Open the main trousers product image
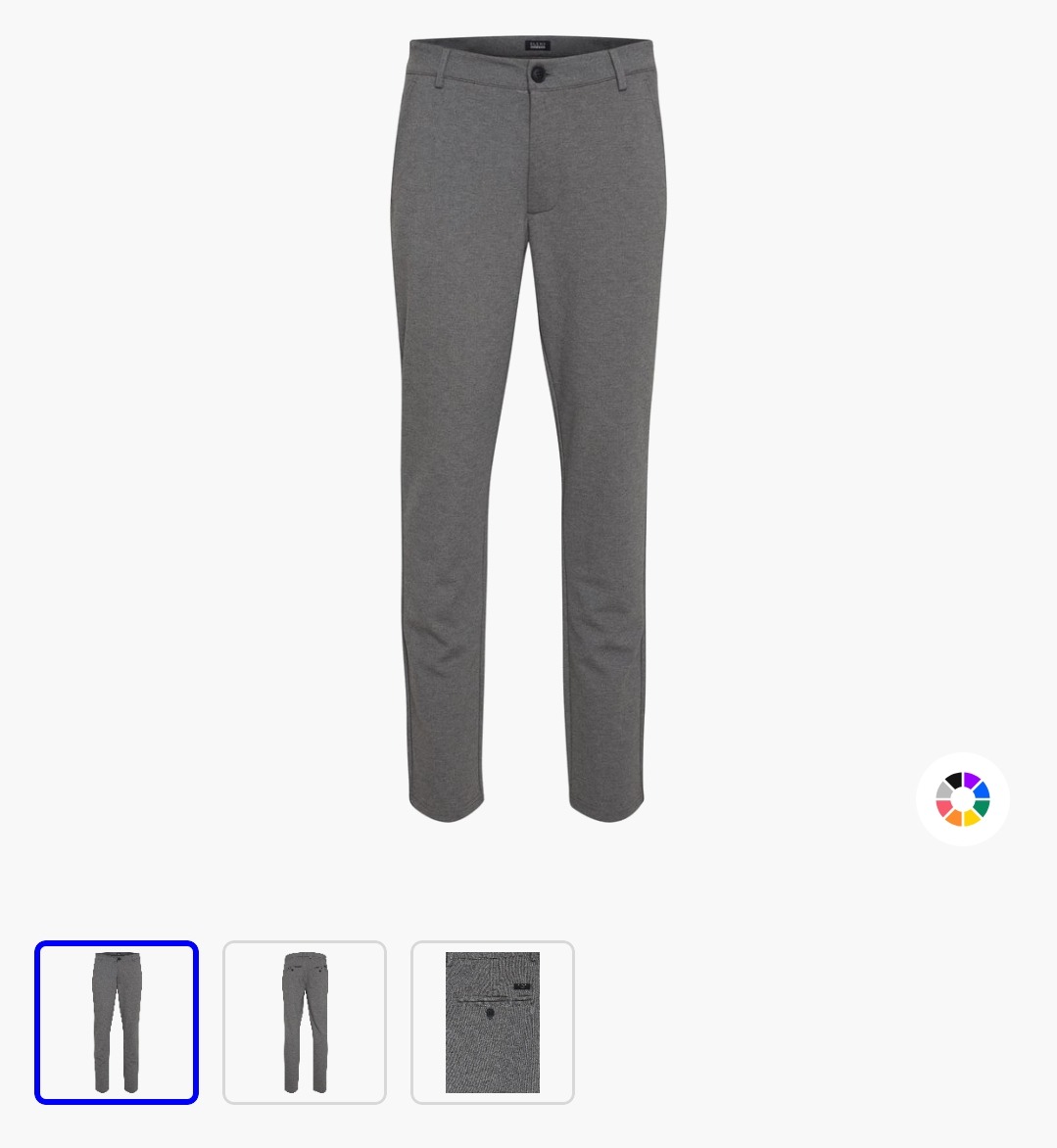The width and height of the screenshot is (1057, 1148). coord(529,431)
